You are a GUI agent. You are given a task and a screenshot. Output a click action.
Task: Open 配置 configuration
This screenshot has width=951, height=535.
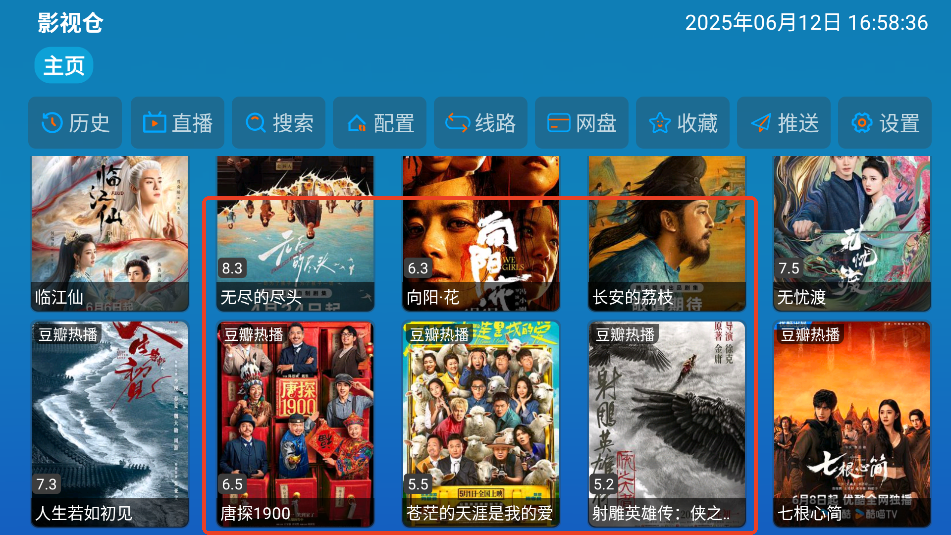[x=380, y=123]
